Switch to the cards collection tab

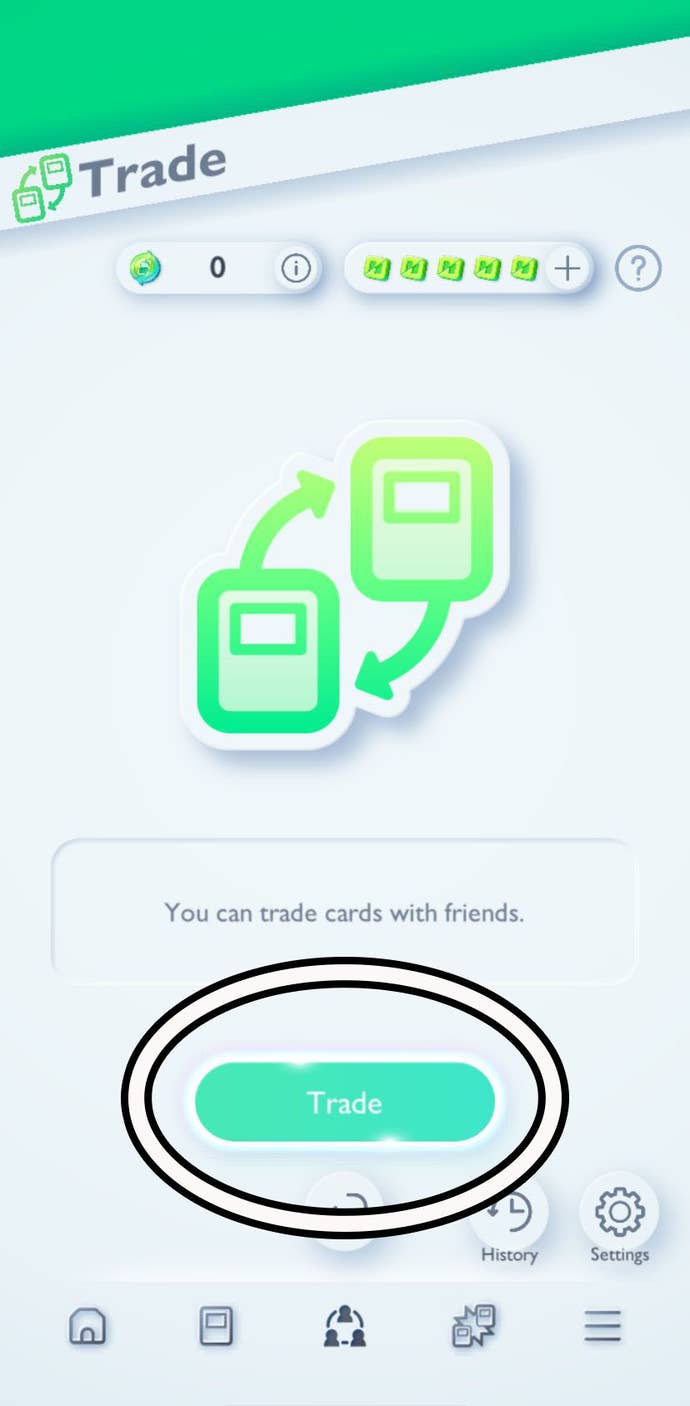(216, 1326)
